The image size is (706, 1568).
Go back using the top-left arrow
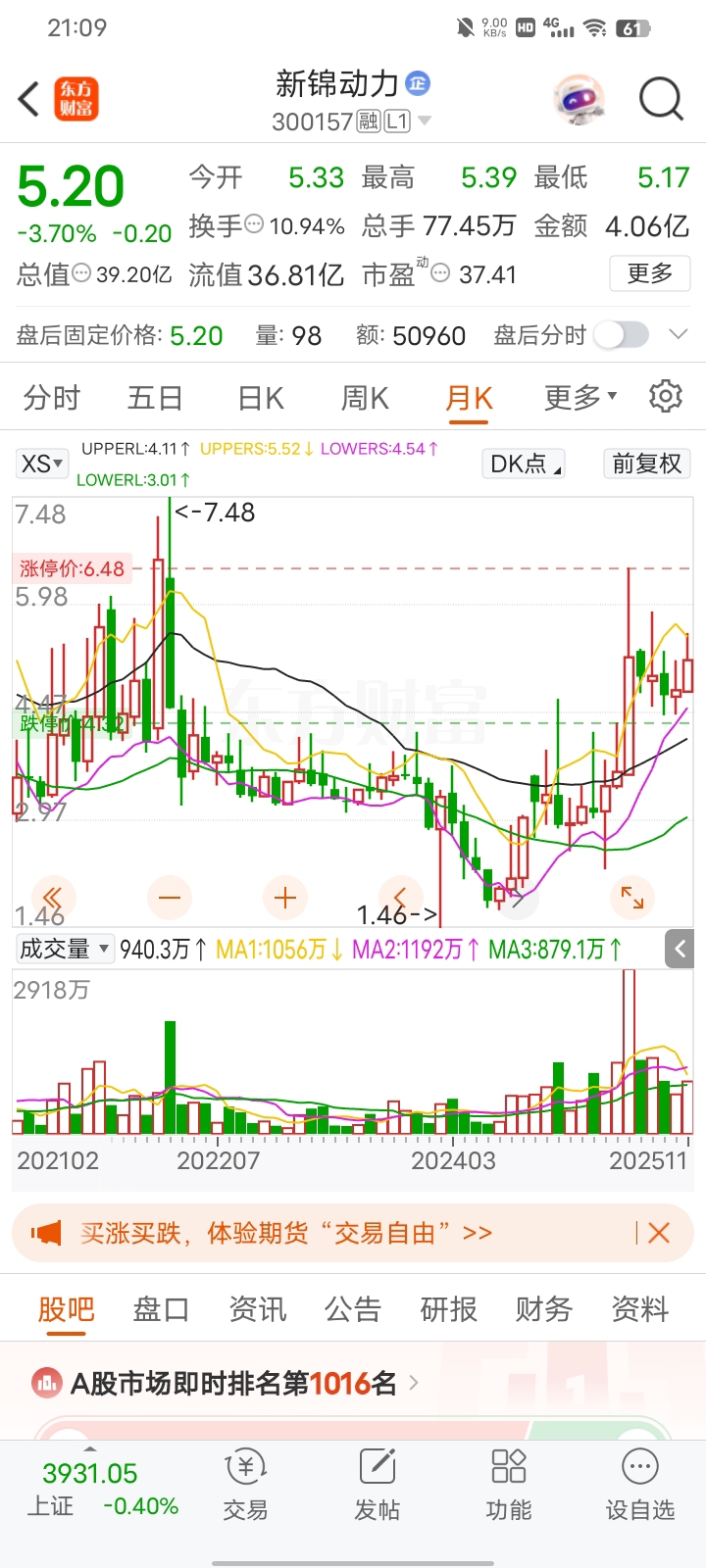point(29,99)
